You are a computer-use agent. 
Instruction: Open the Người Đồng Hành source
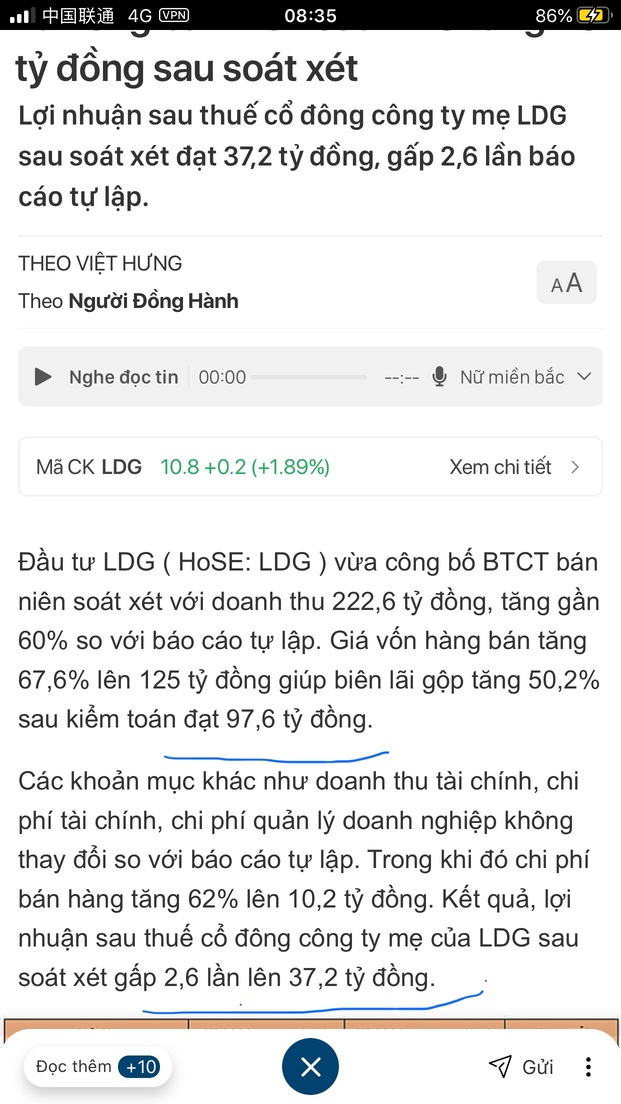coord(153,301)
